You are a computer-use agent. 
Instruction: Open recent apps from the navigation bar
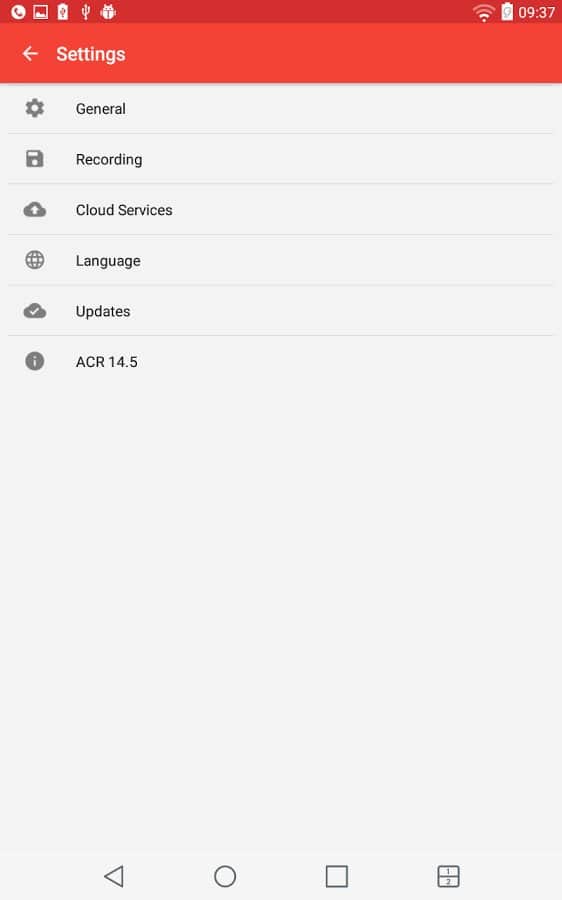pos(336,876)
